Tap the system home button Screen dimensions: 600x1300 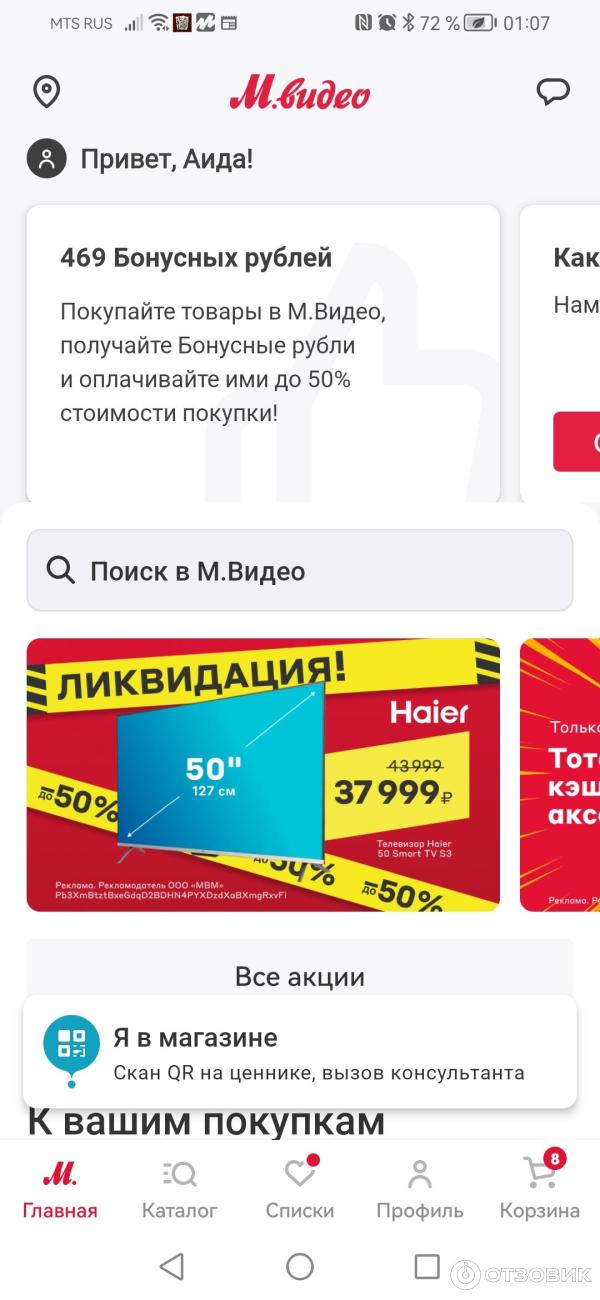[x=300, y=1267]
